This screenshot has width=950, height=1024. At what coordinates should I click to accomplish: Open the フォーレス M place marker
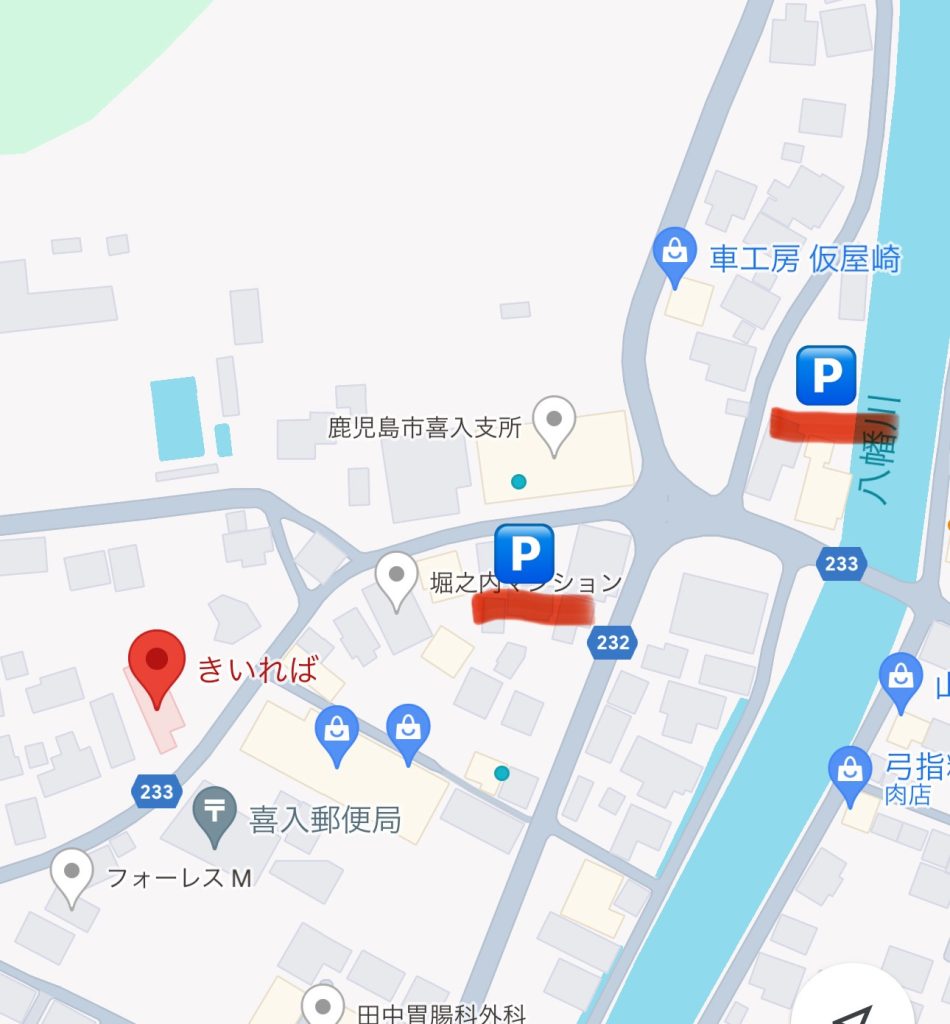point(72,876)
